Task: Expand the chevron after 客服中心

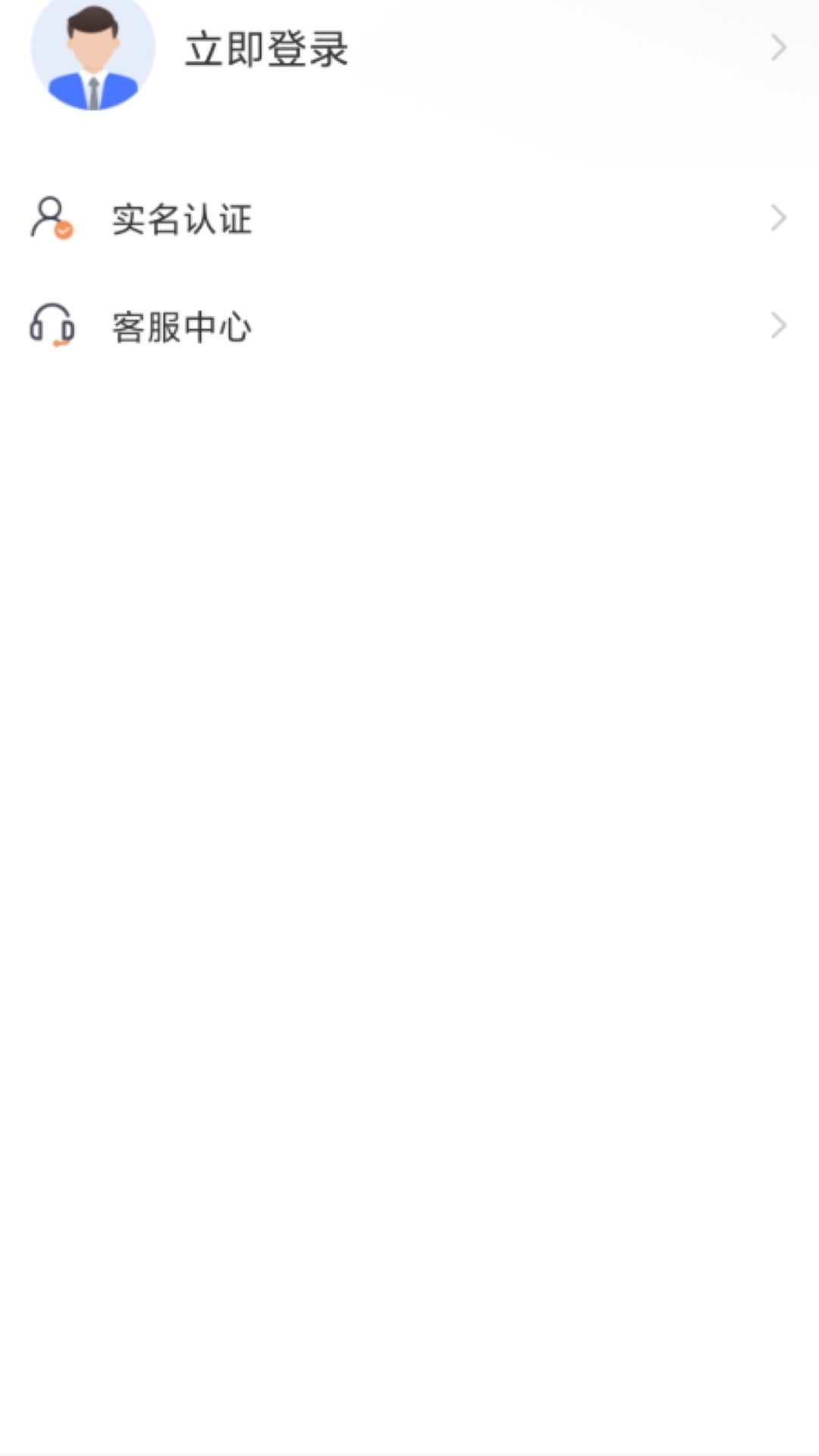Action: (779, 326)
